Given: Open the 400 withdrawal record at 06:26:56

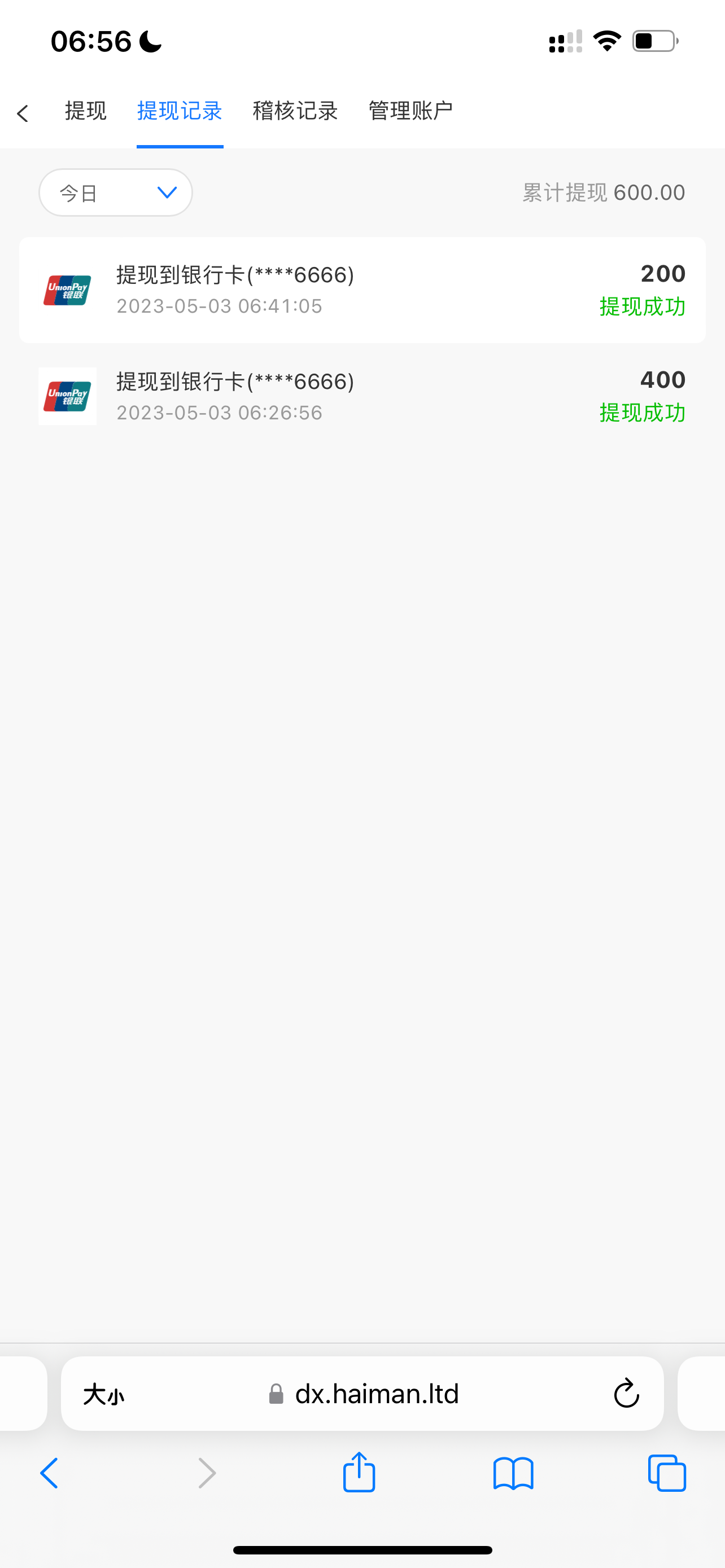Looking at the screenshot, I should (362, 396).
